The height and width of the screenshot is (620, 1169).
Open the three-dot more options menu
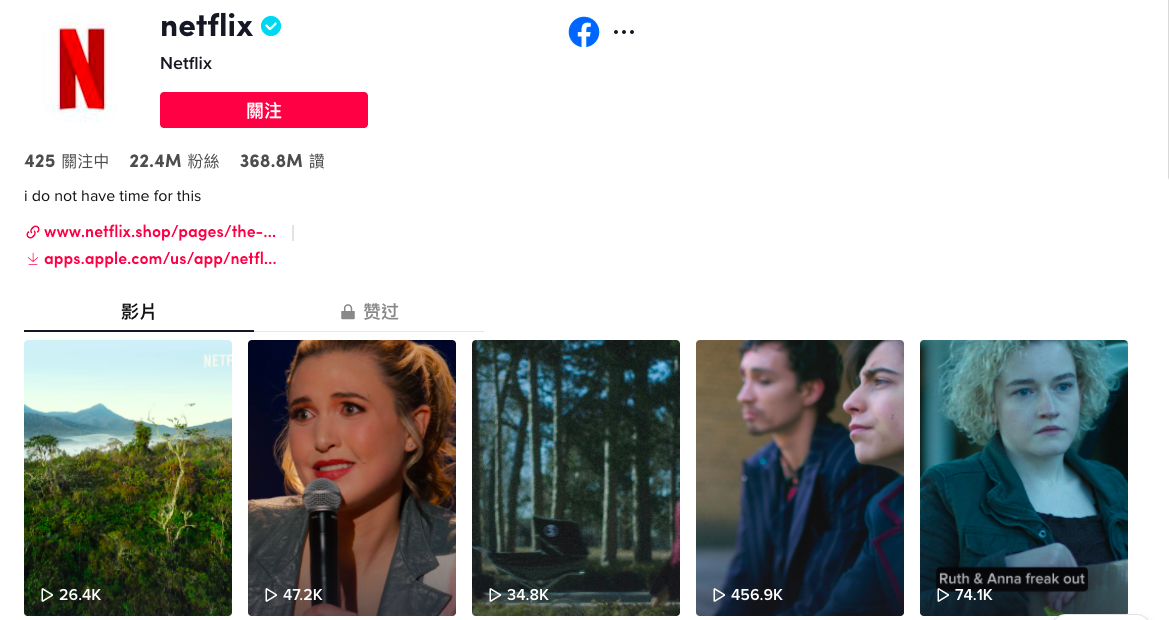624,32
